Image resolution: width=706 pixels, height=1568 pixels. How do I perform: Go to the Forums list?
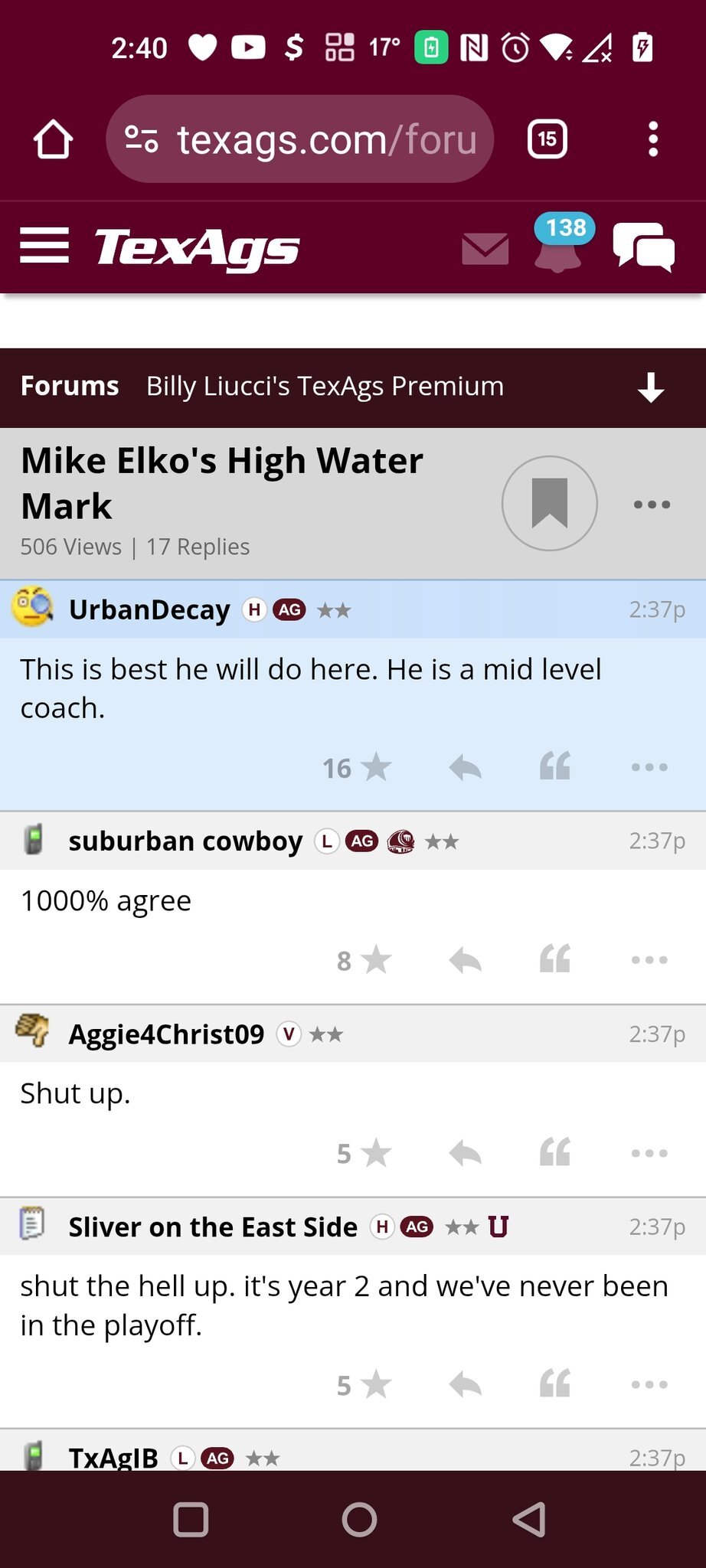[x=70, y=386]
